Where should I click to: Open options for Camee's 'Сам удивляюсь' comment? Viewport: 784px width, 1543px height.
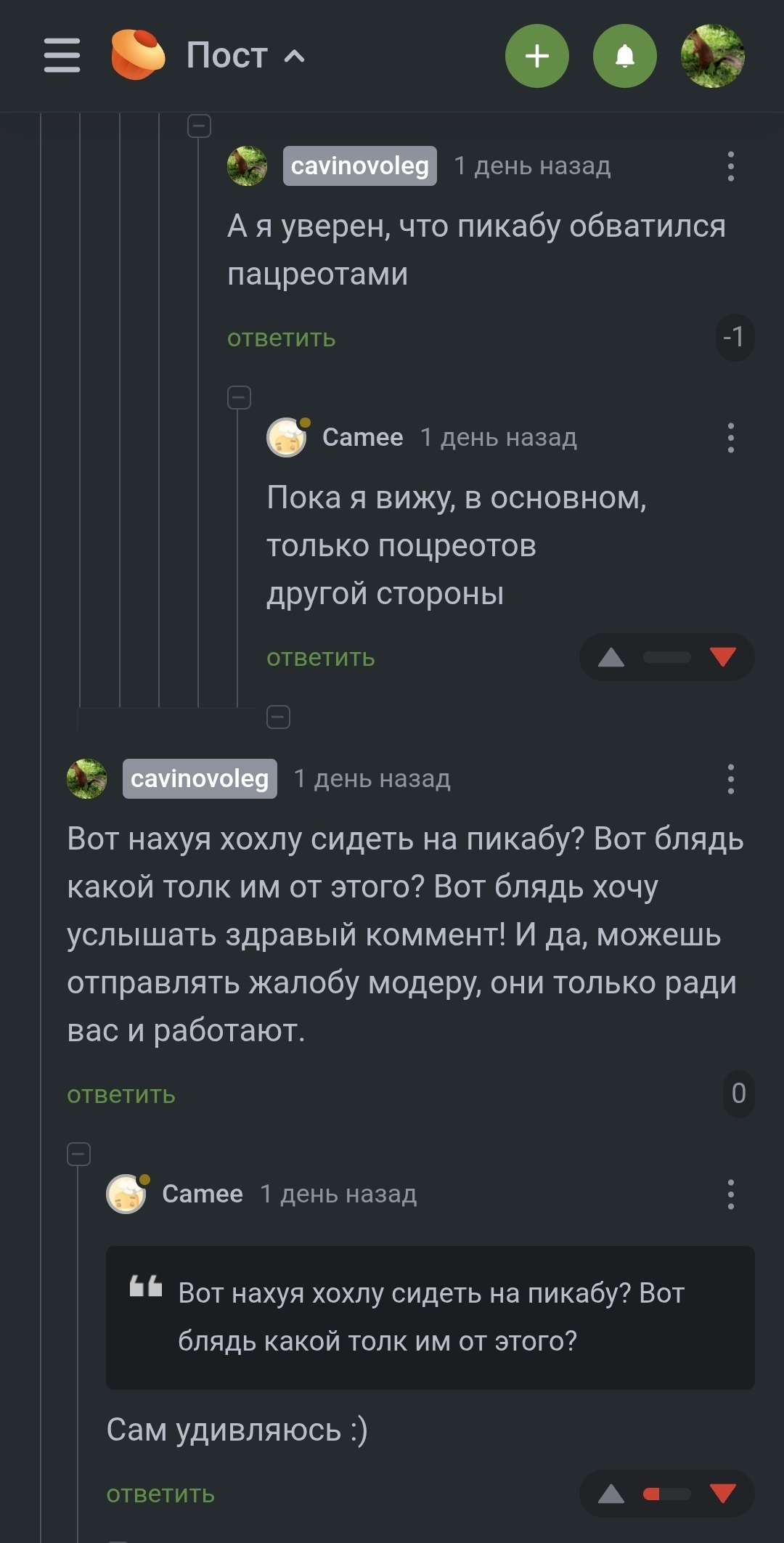coord(730,1194)
